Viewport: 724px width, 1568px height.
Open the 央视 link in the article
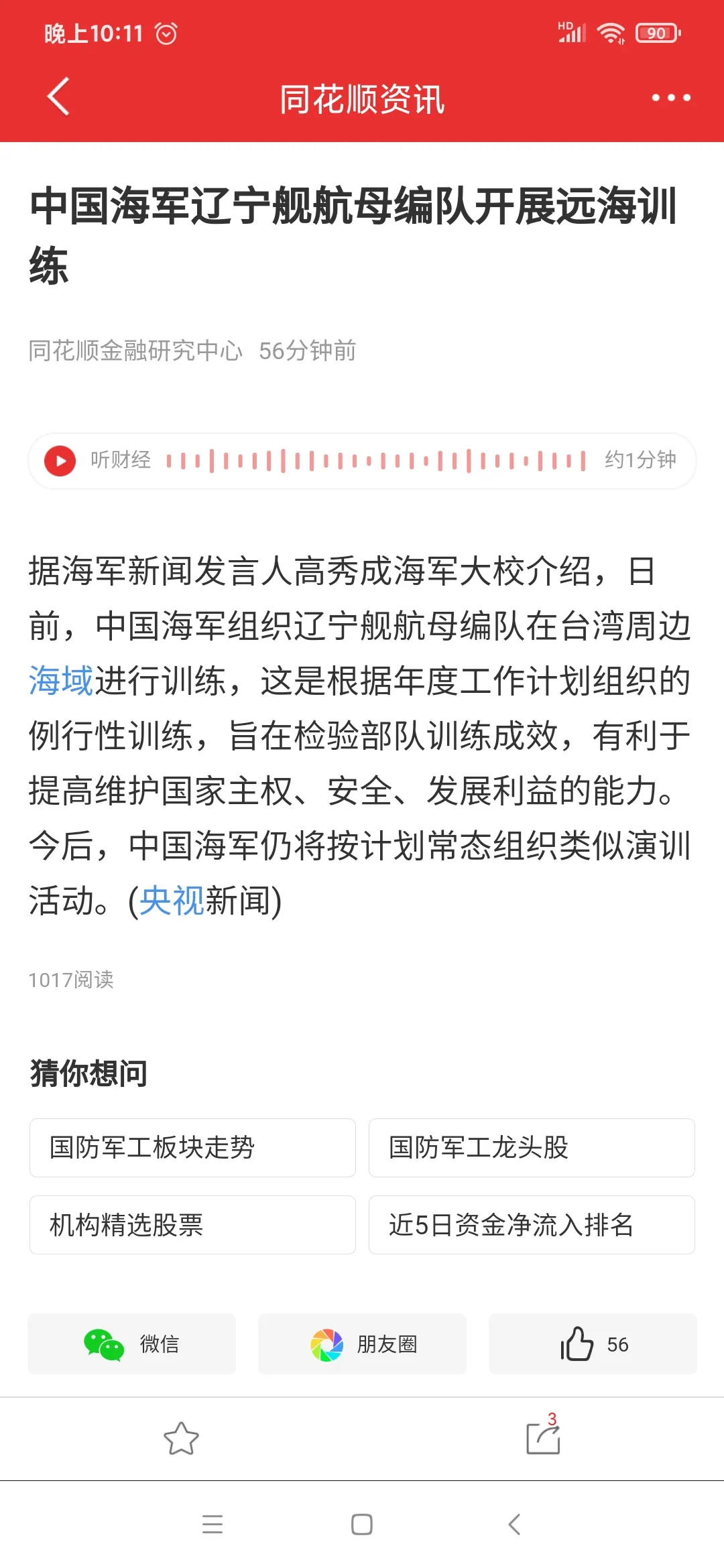click(x=172, y=901)
